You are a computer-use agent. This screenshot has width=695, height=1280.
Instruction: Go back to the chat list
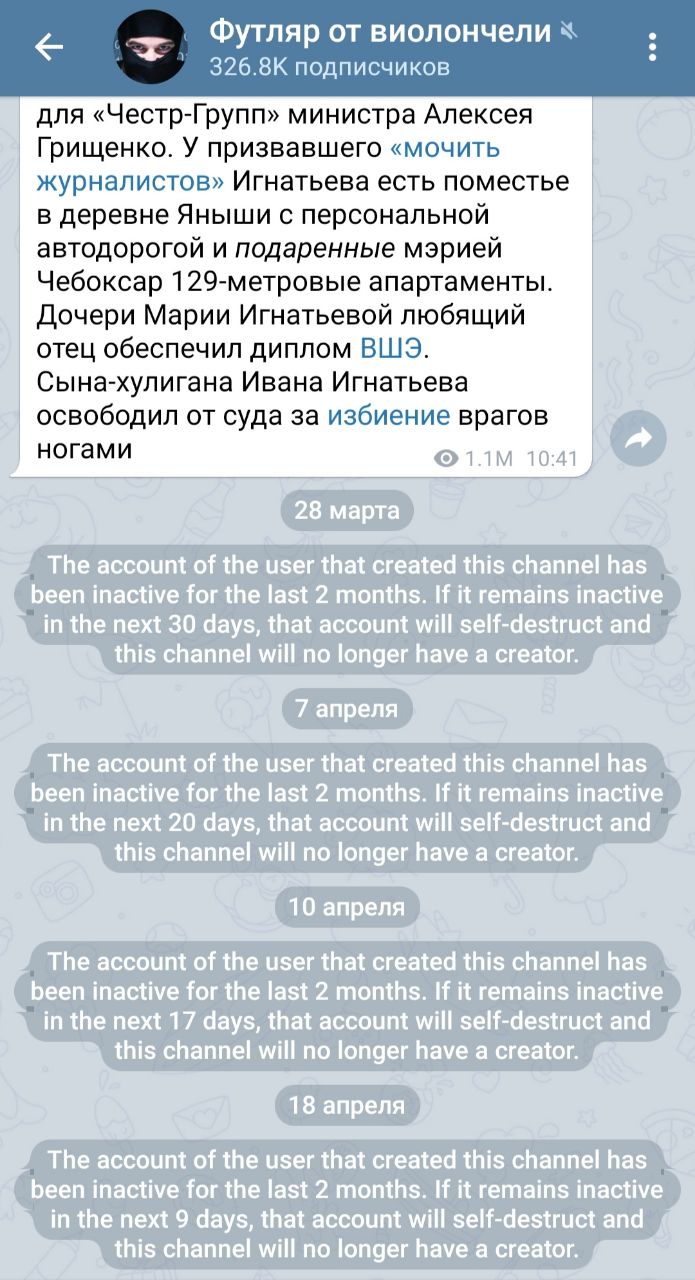pos(49,47)
